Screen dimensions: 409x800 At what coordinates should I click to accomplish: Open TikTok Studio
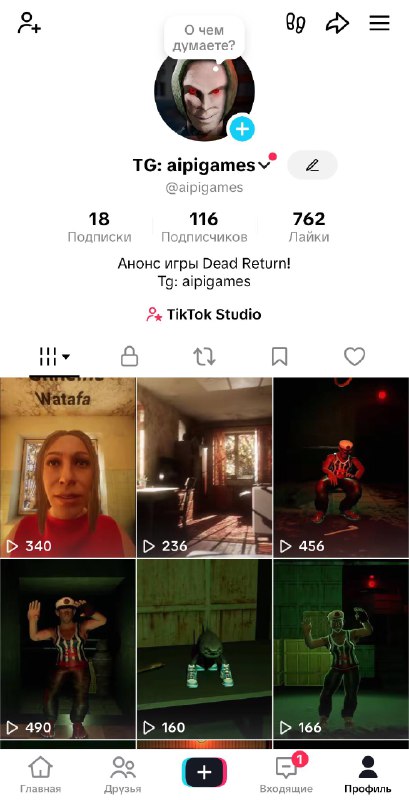204,314
